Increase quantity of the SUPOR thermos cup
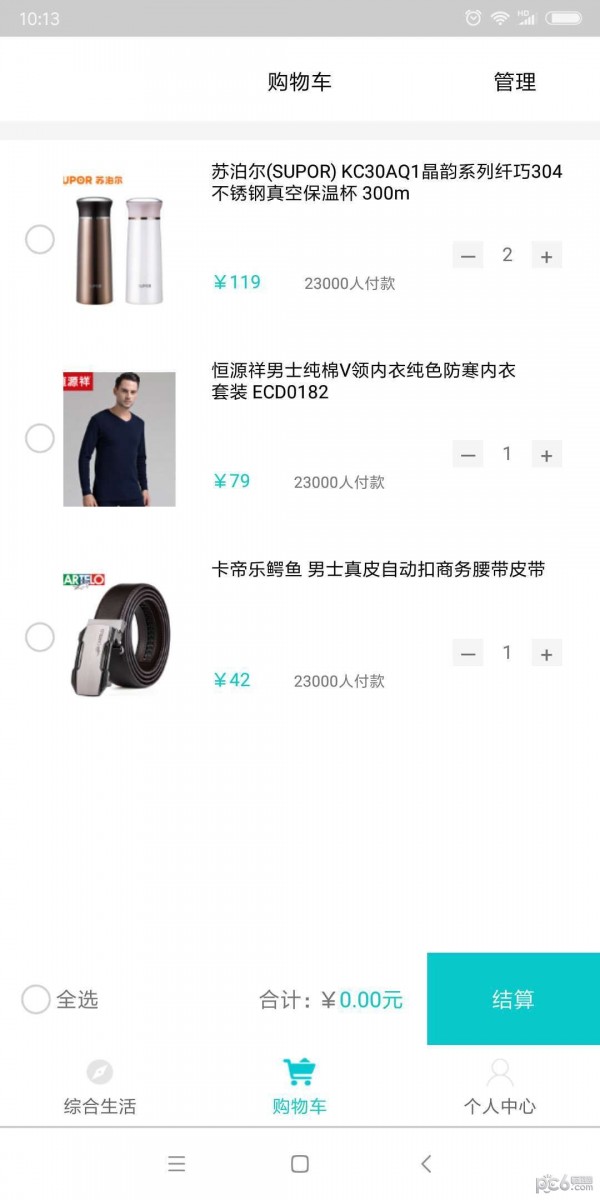The height and width of the screenshot is (1200, 600). (x=546, y=256)
